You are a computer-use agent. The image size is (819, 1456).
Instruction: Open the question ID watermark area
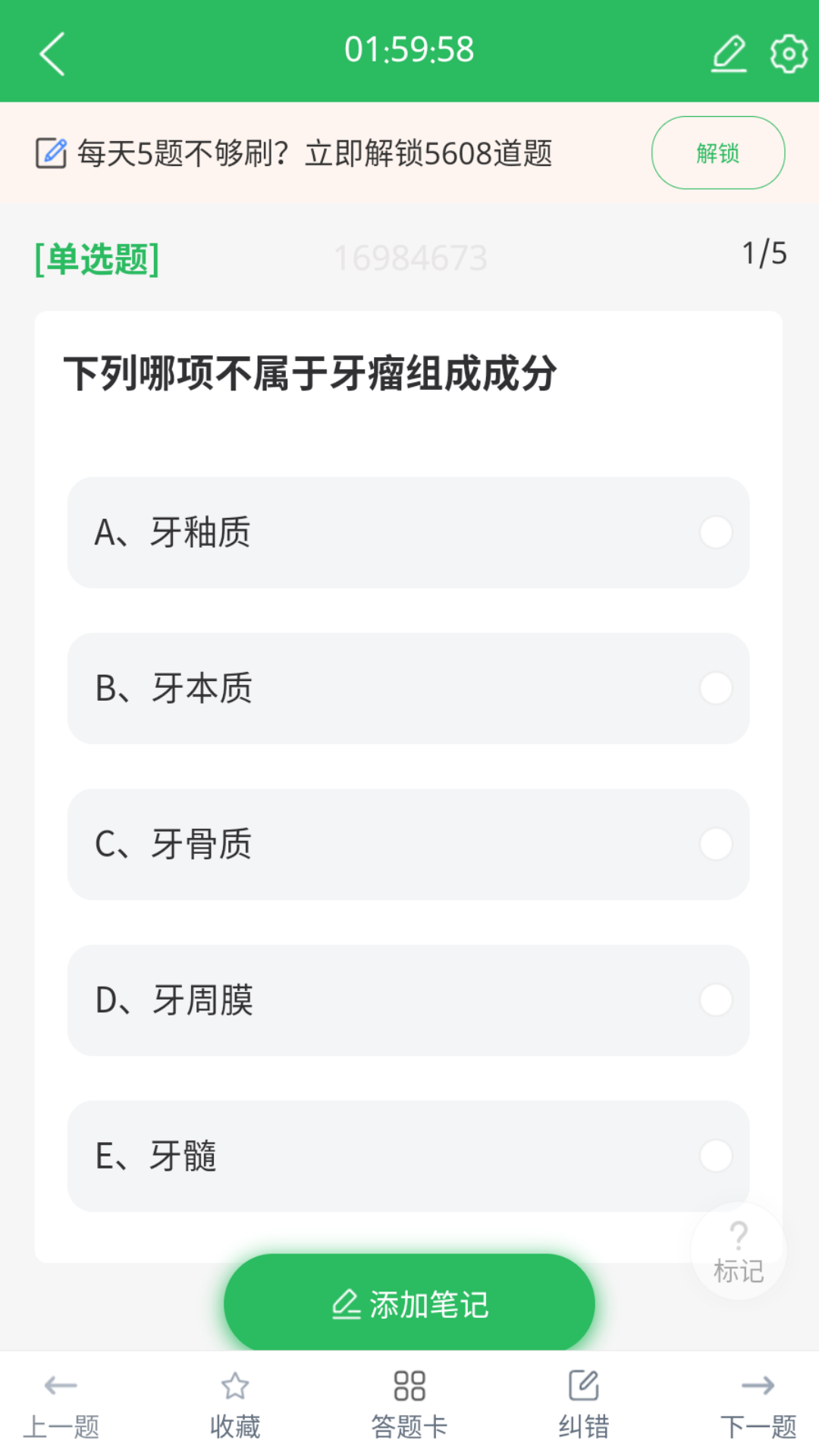[x=409, y=258]
